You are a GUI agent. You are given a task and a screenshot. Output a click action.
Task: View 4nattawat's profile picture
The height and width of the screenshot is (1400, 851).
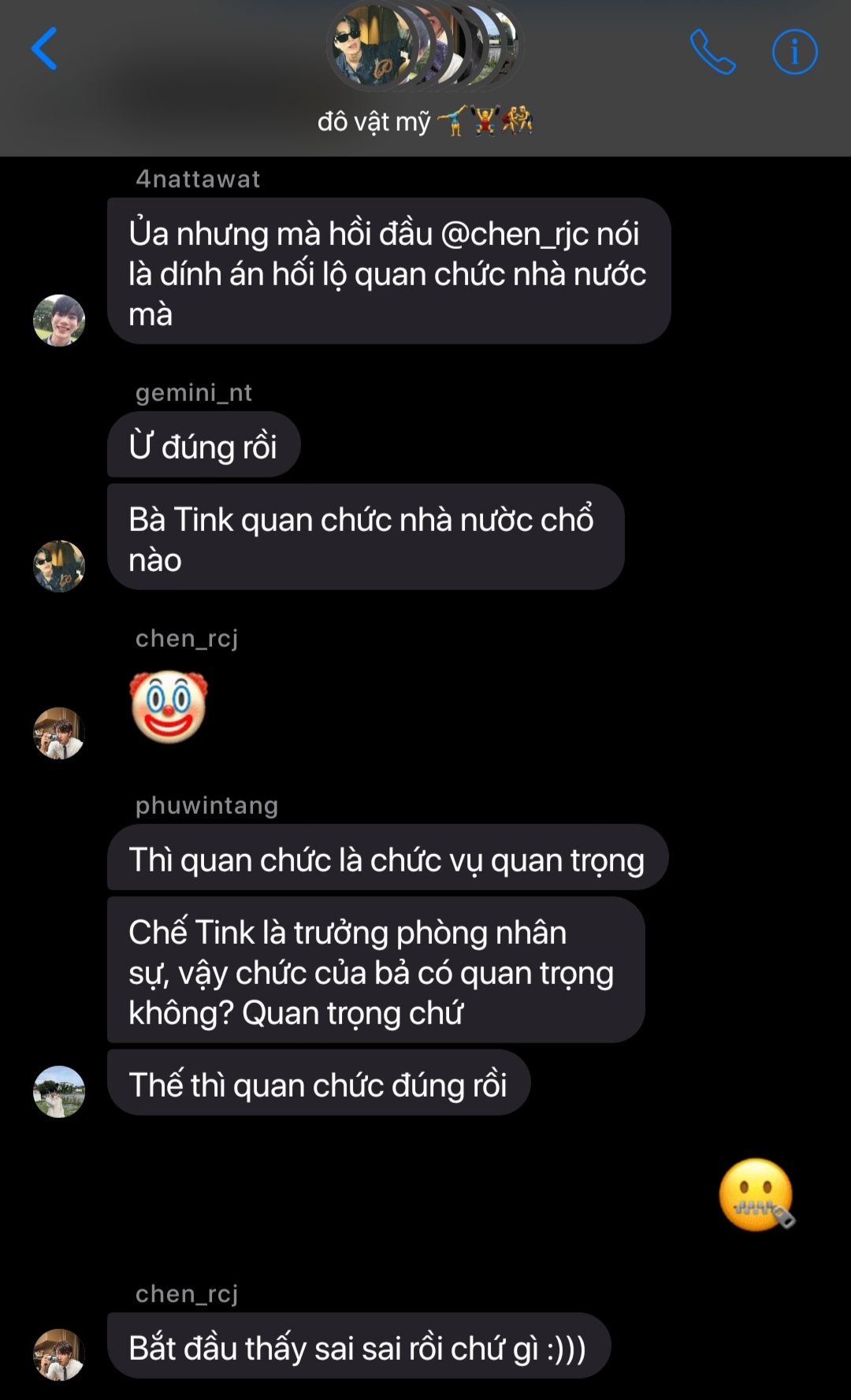(59, 321)
